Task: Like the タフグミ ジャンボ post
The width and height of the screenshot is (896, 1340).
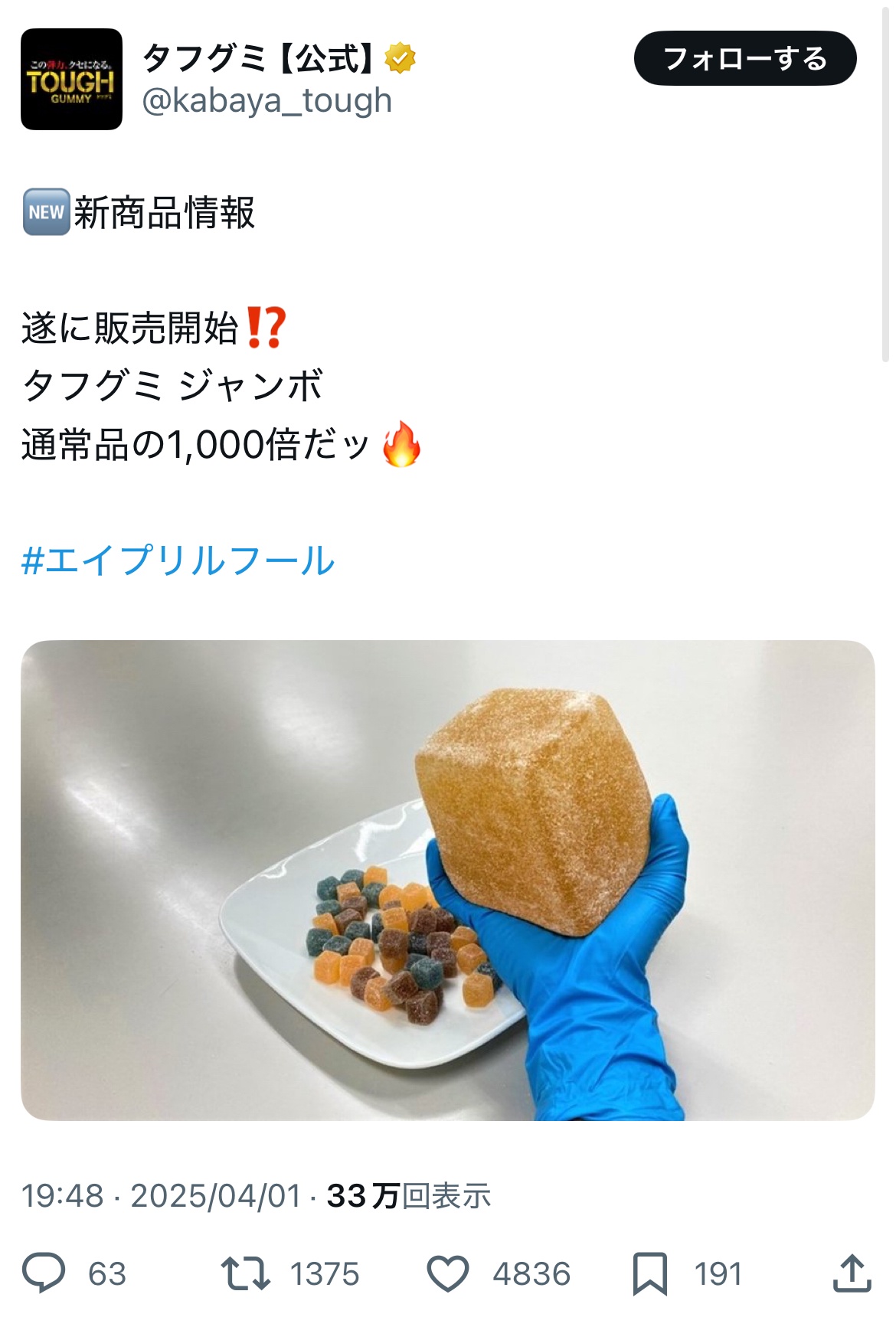Action: (x=448, y=1273)
